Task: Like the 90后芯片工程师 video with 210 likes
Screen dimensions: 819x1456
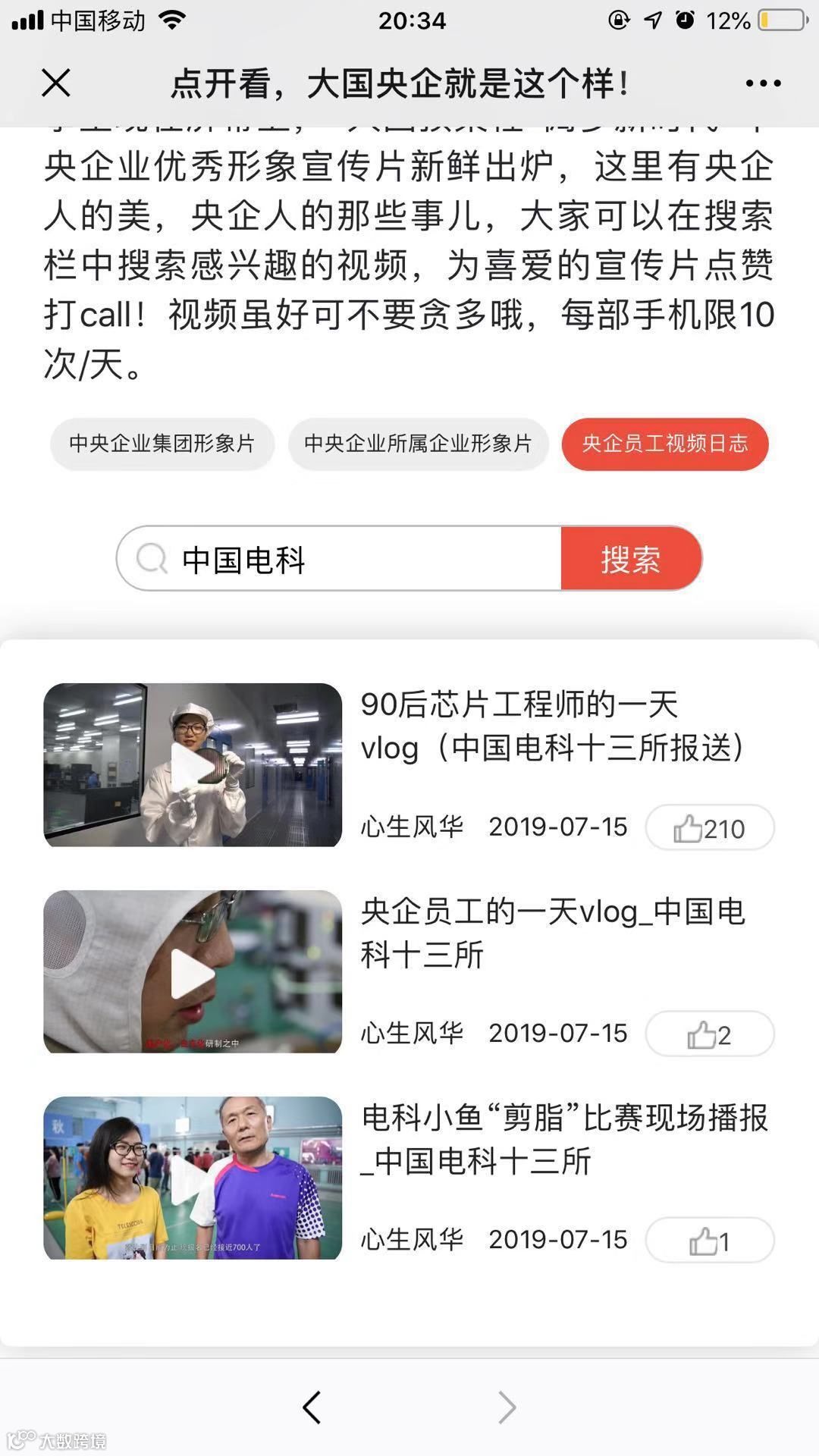Action: [x=709, y=828]
